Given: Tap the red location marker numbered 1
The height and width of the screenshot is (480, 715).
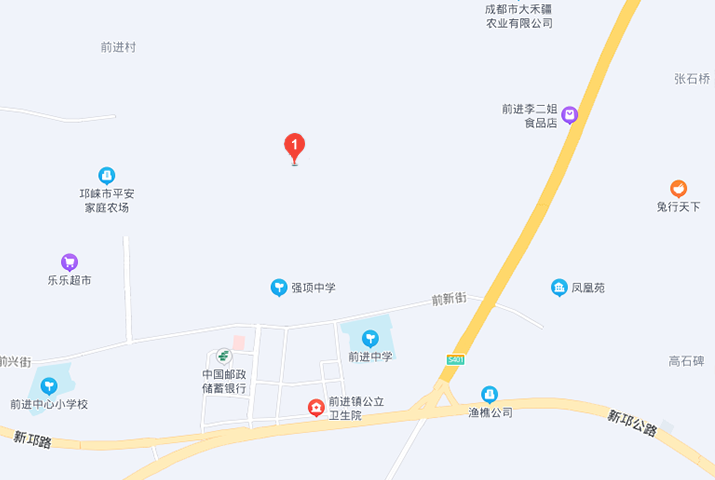Looking at the screenshot, I should (x=294, y=147).
